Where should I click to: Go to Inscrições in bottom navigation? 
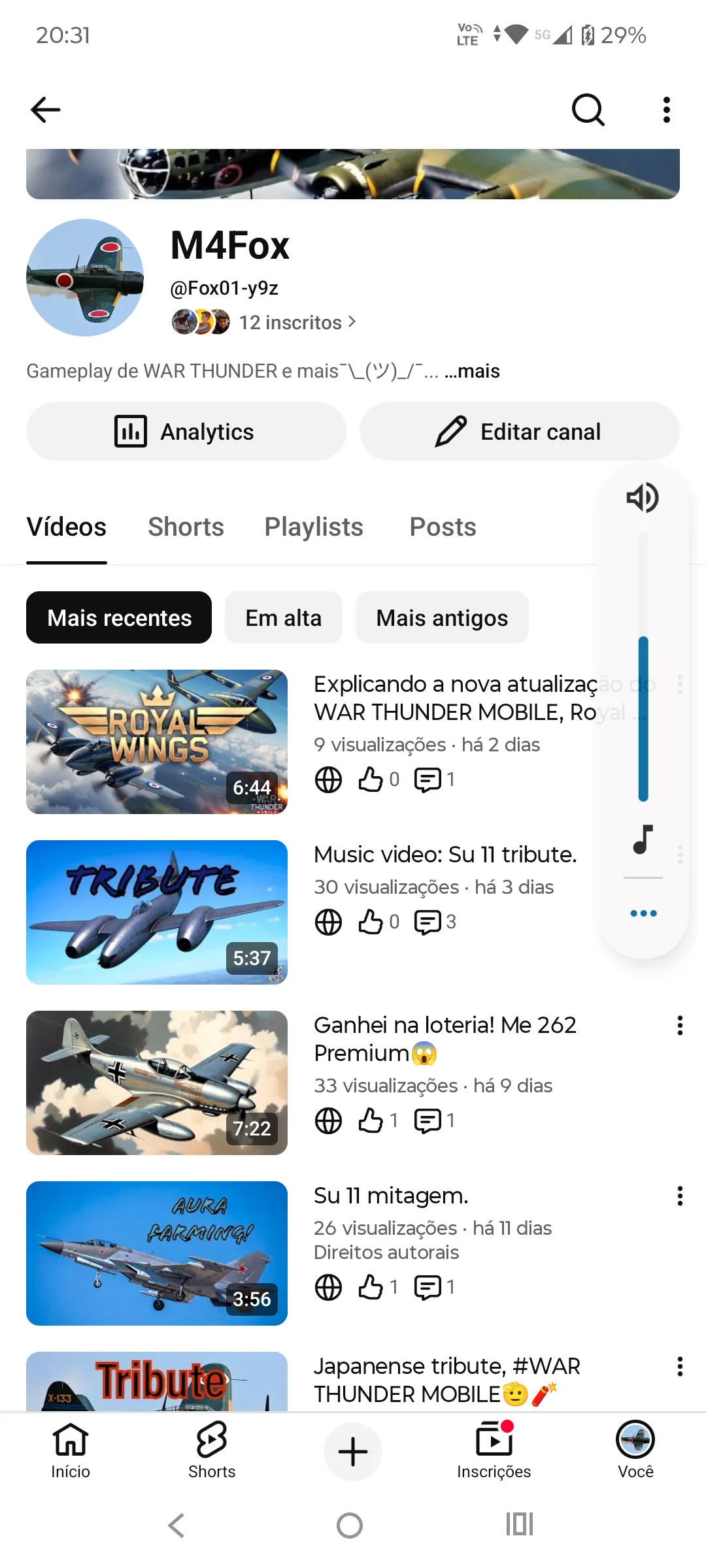(494, 1450)
